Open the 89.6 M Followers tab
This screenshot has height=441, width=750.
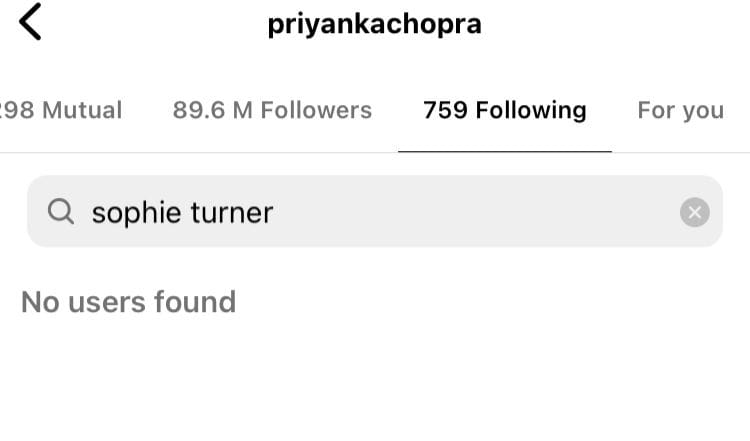pos(272,110)
